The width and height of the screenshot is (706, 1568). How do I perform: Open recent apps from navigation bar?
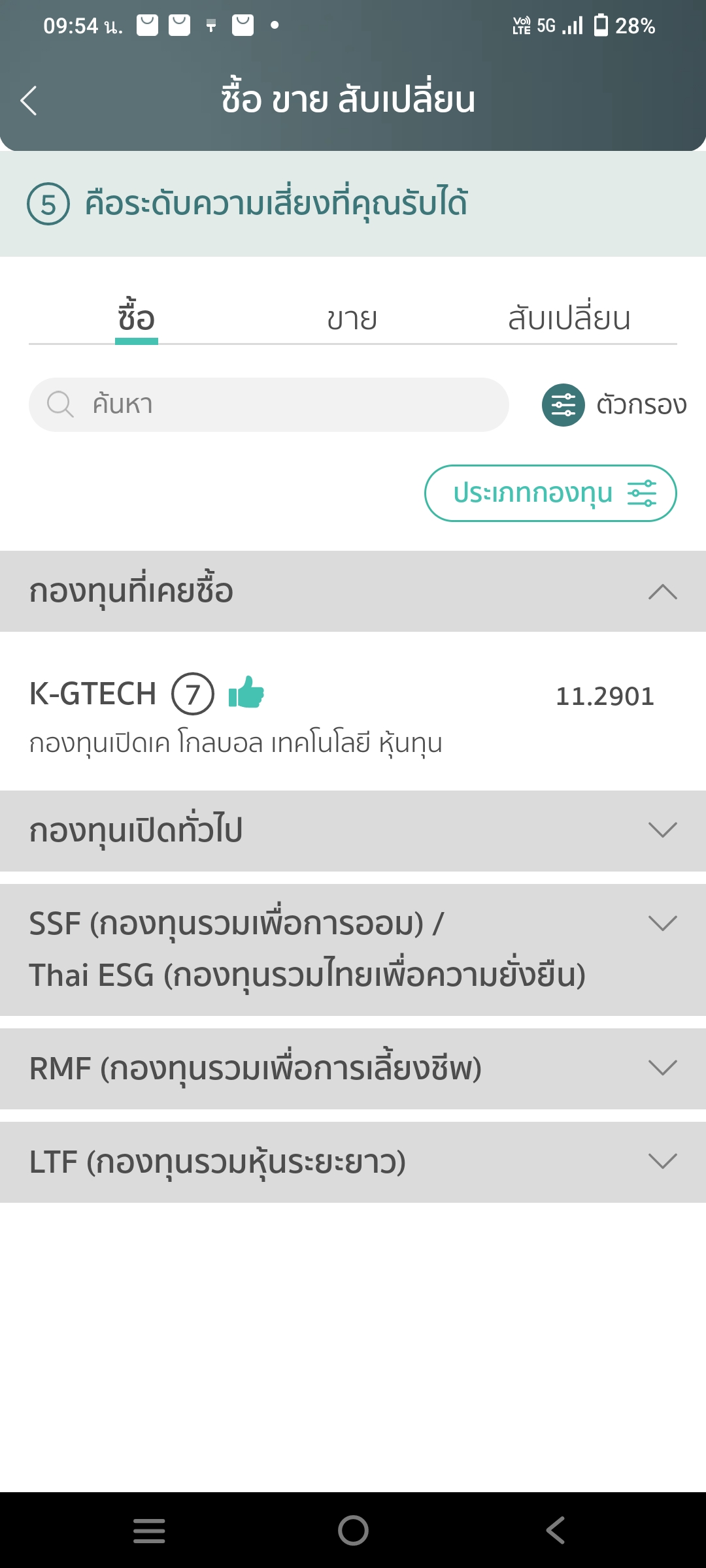click(149, 1531)
